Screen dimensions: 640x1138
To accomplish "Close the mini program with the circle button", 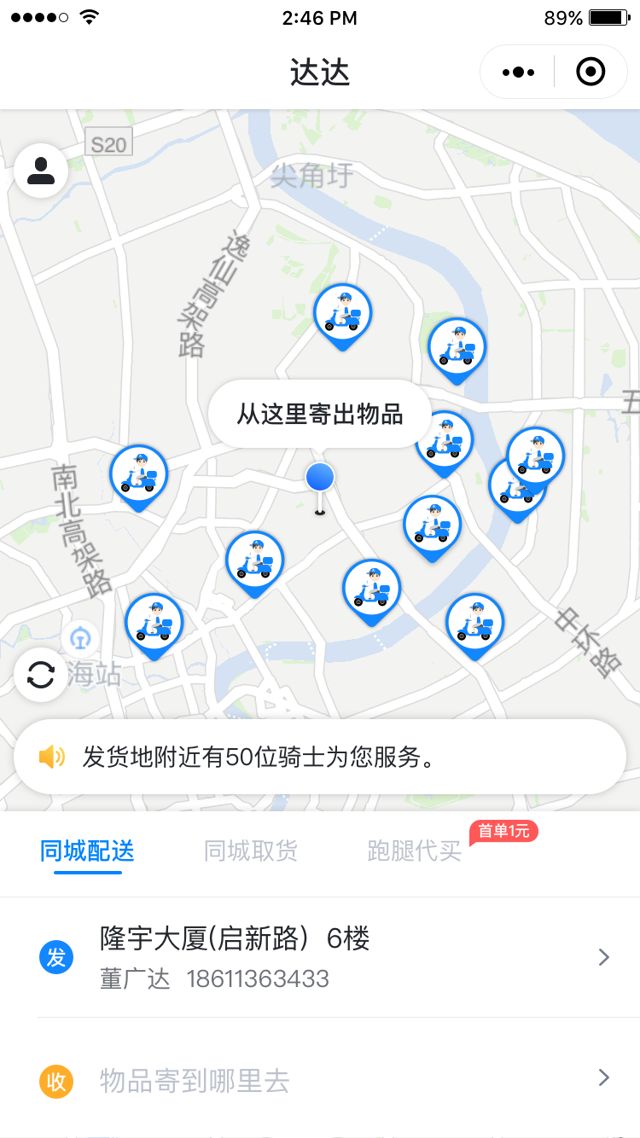I will pyautogui.click(x=591, y=72).
